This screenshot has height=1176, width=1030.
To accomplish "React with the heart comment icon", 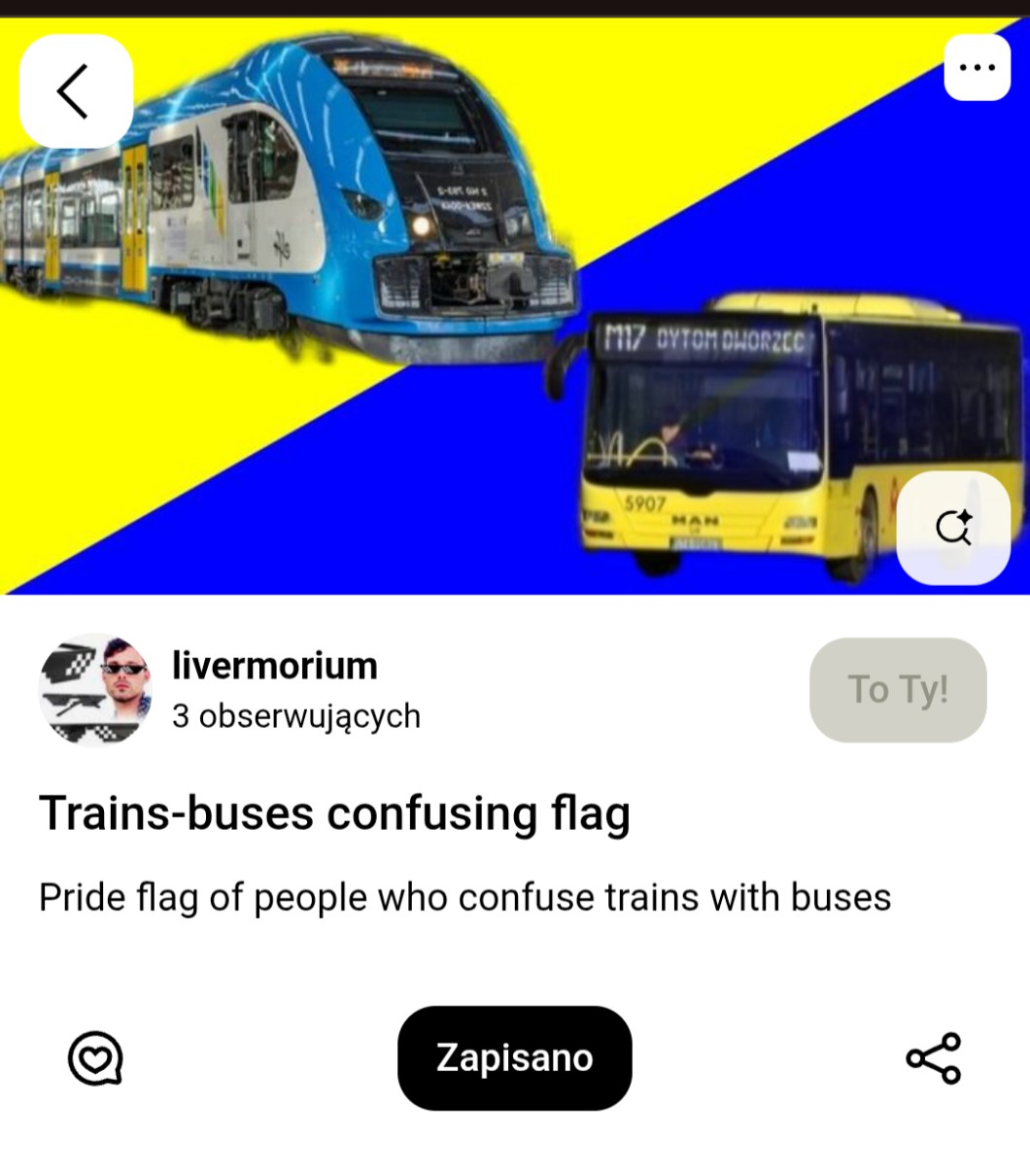I will (95, 1057).
